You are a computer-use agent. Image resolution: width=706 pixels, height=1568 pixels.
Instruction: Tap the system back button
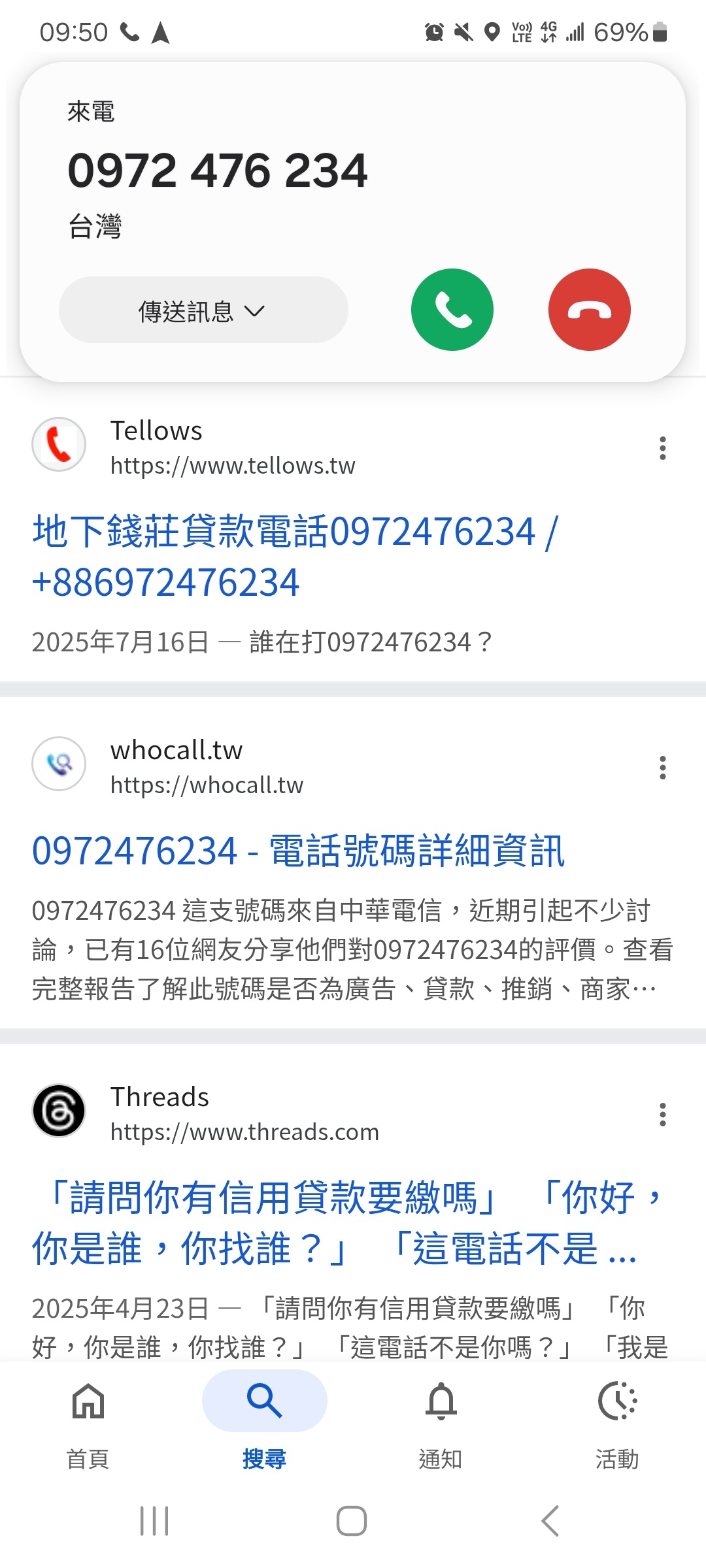click(550, 1521)
